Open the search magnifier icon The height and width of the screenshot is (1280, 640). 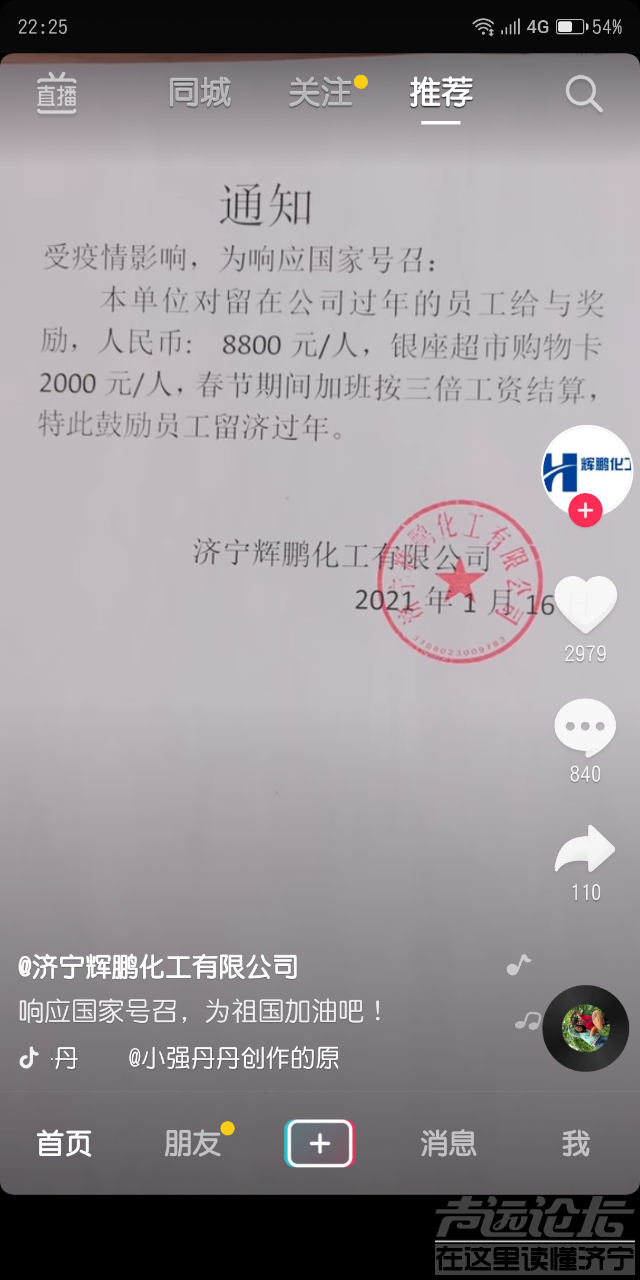pos(584,94)
